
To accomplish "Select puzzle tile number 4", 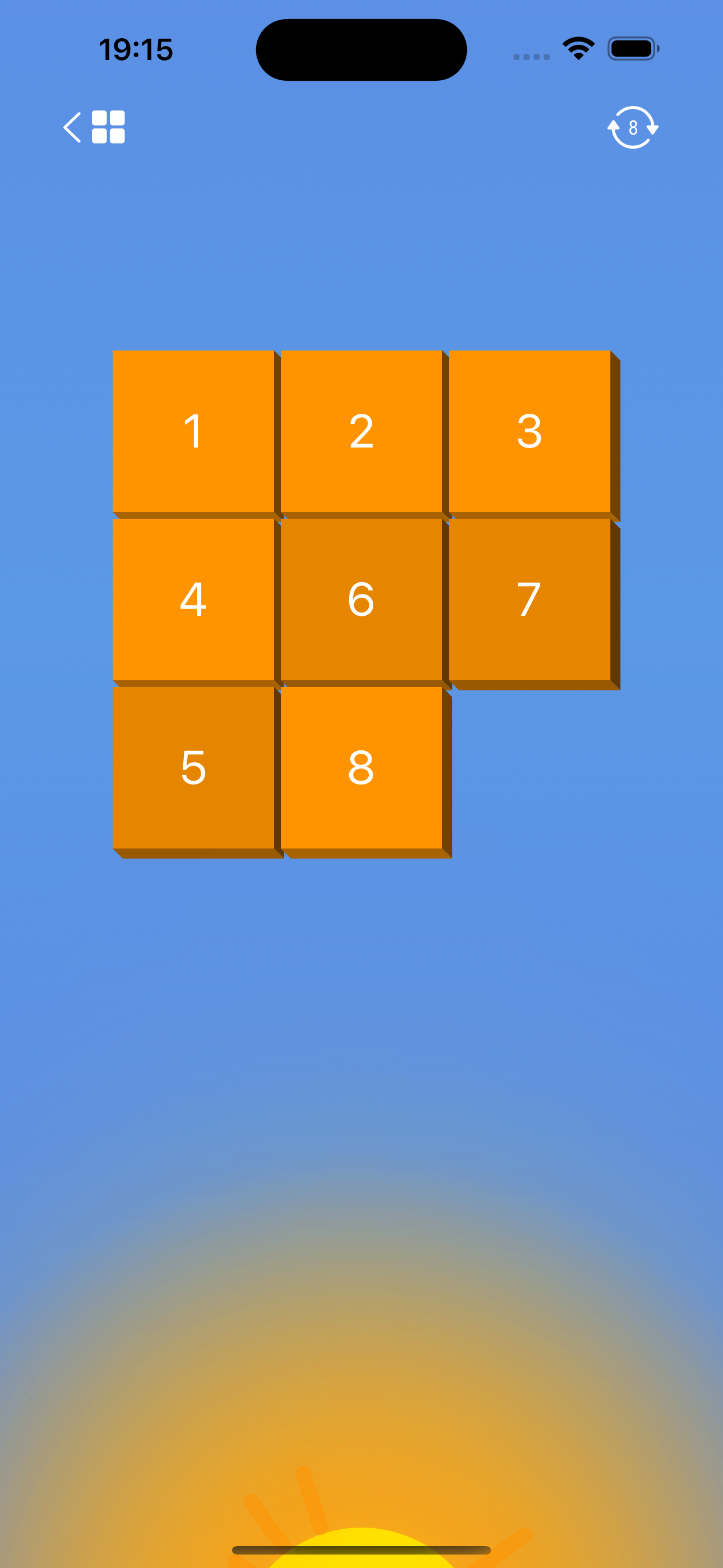I will (x=193, y=599).
